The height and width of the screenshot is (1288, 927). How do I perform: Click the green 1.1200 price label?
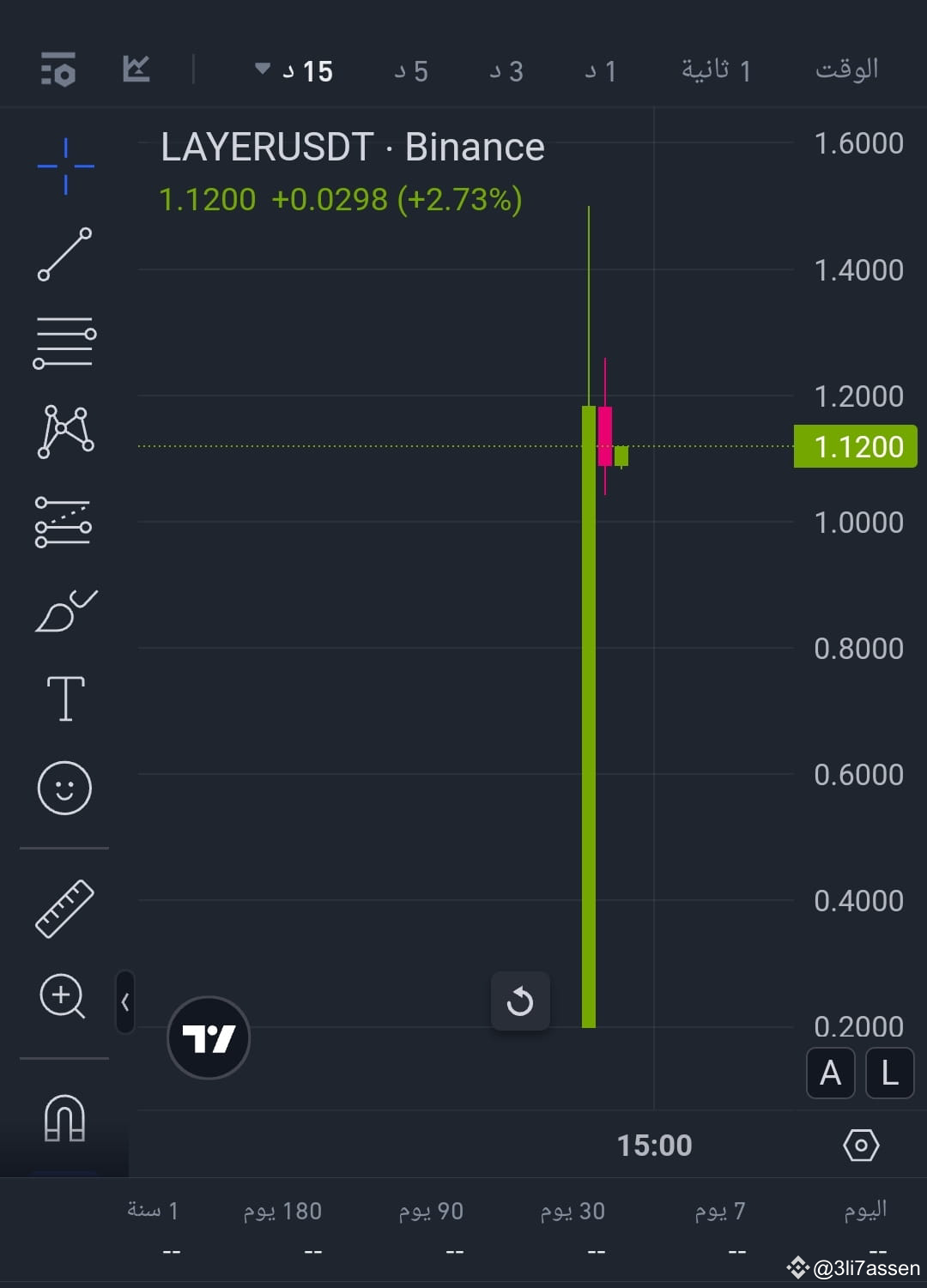855,446
